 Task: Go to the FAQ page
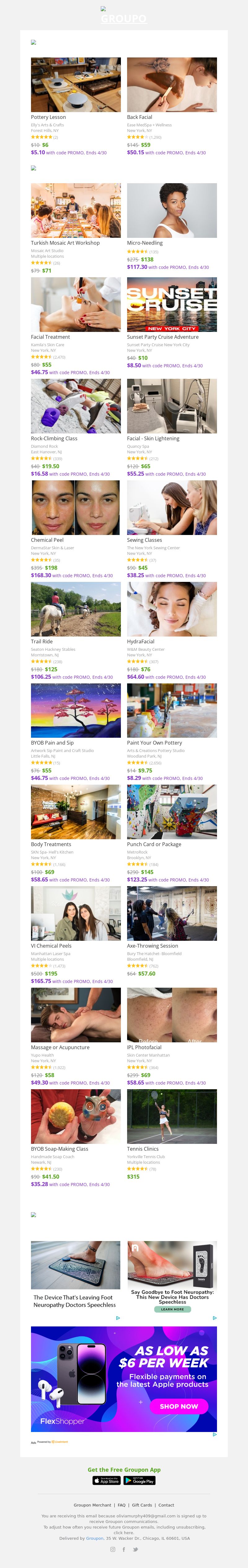[x=122, y=1505]
